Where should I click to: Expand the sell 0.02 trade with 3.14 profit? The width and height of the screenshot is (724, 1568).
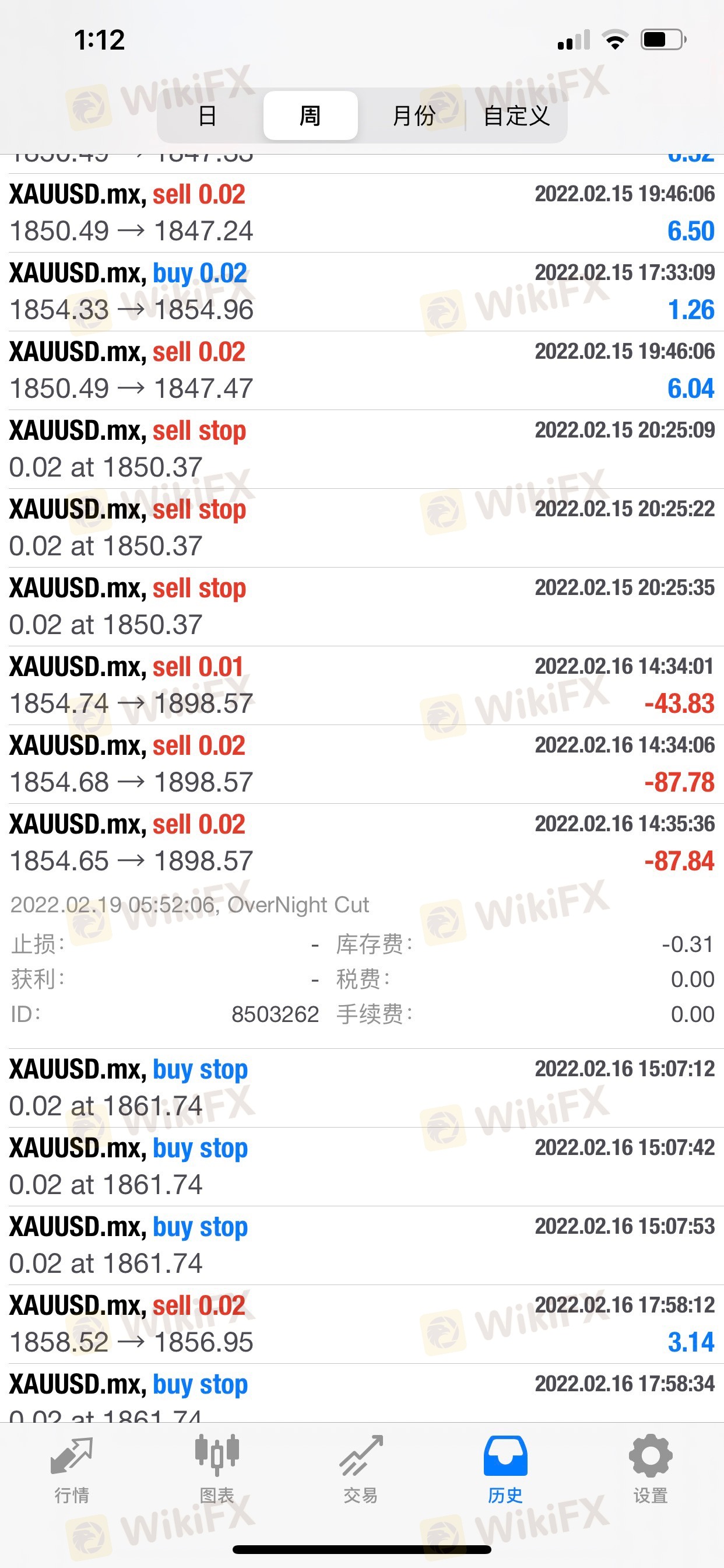362,1325
